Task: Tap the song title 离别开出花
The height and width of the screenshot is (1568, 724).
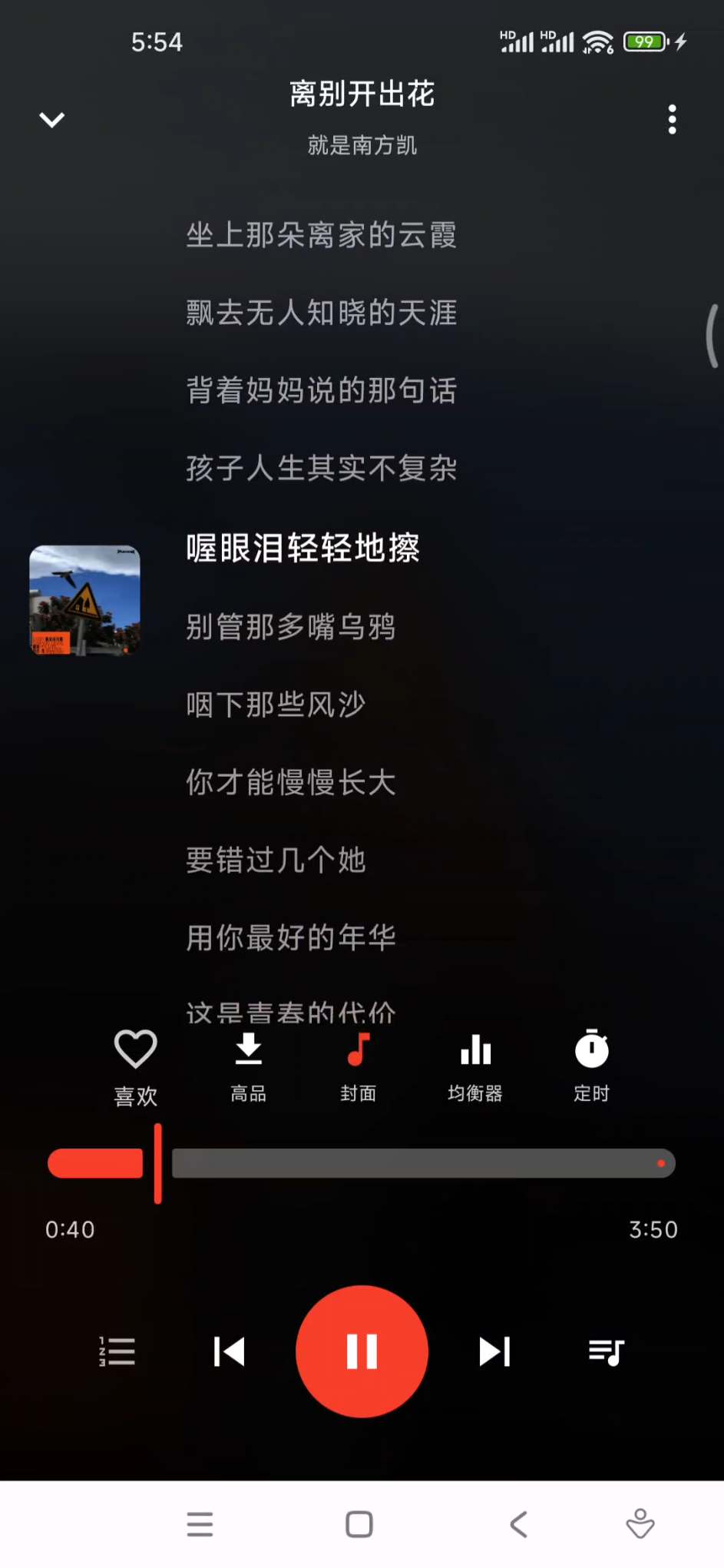Action: (x=362, y=94)
